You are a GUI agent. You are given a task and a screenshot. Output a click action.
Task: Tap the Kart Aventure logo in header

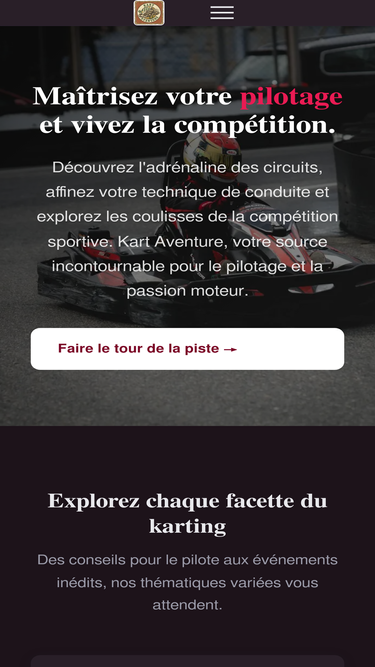[x=149, y=13]
